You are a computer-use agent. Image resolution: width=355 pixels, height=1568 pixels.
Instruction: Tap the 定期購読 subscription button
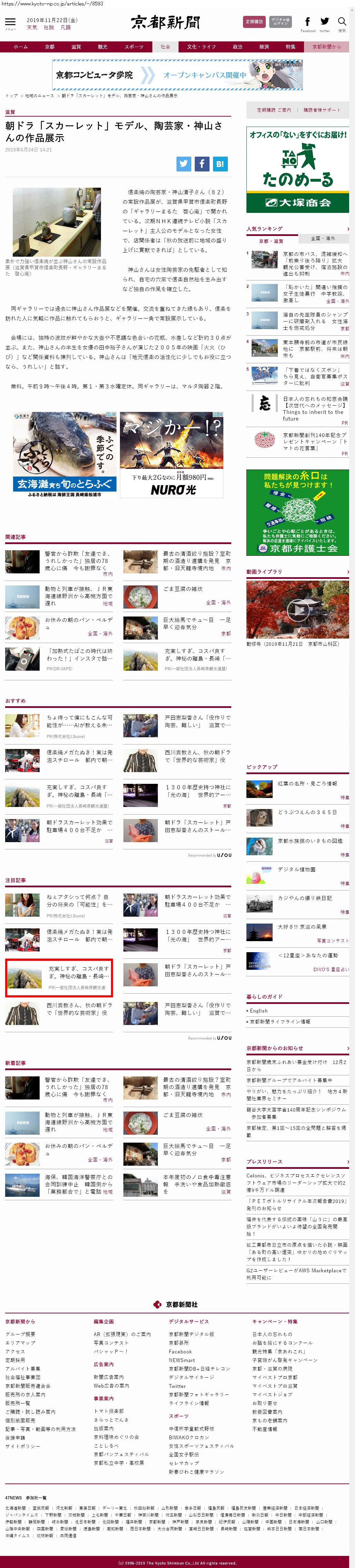click(x=254, y=22)
